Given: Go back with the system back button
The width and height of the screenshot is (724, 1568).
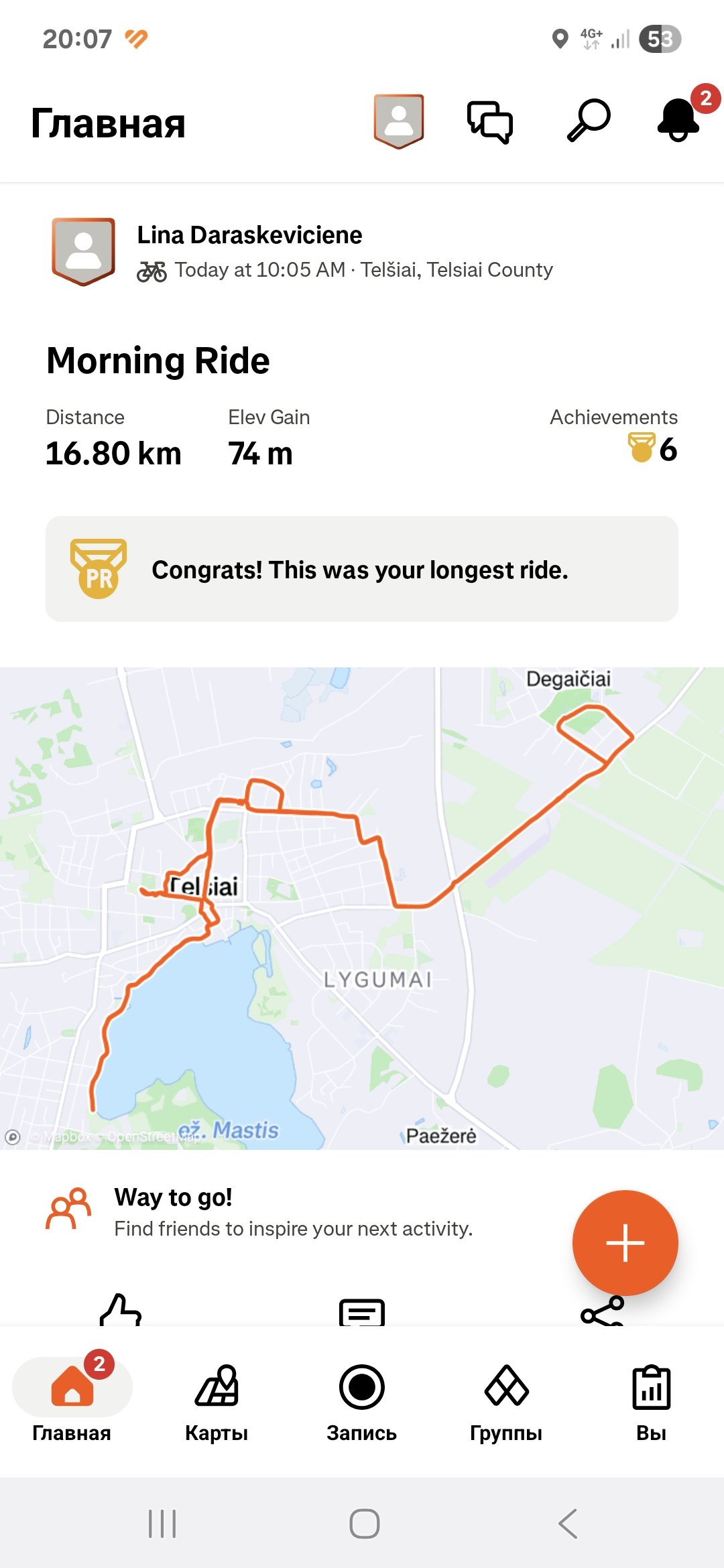Looking at the screenshot, I should coord(568,1524).
